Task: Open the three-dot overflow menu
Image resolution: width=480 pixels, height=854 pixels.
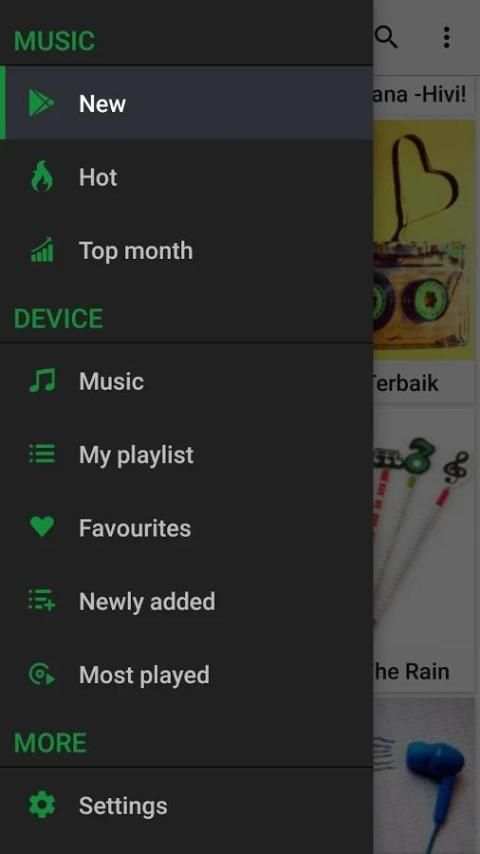Action: (x=446, y=37)
